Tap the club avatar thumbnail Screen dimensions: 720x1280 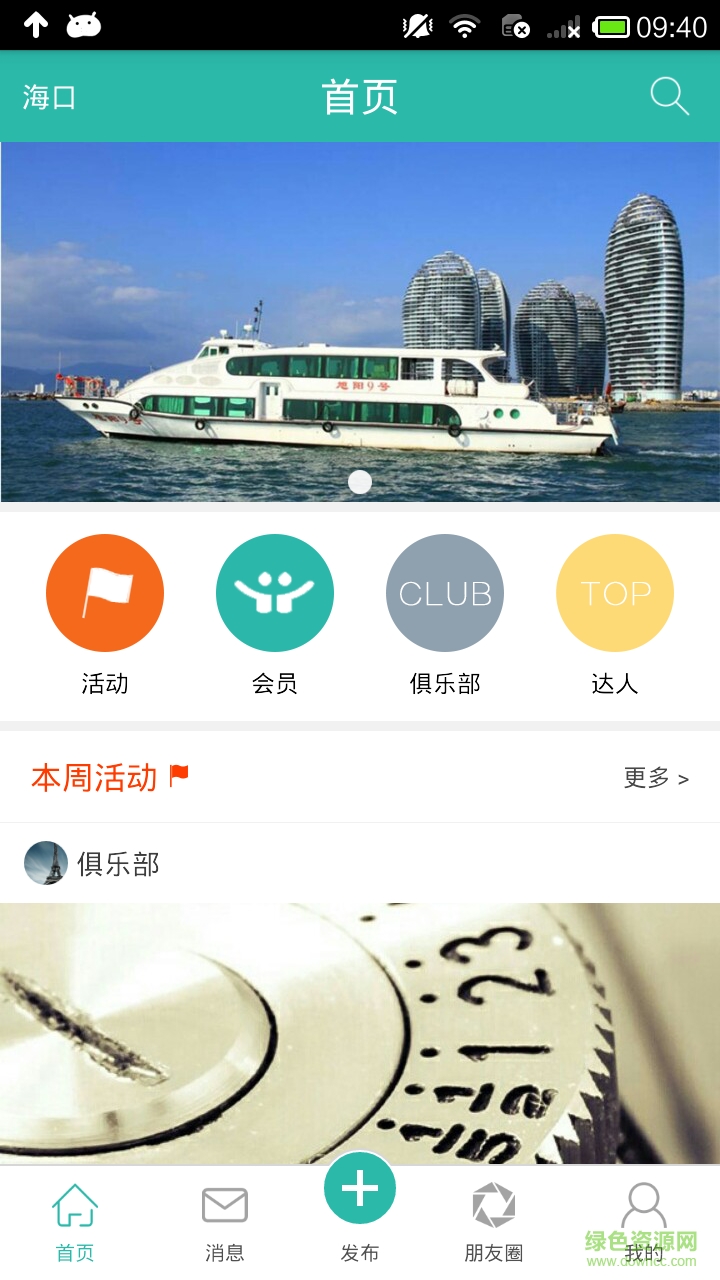coord(44,862)
